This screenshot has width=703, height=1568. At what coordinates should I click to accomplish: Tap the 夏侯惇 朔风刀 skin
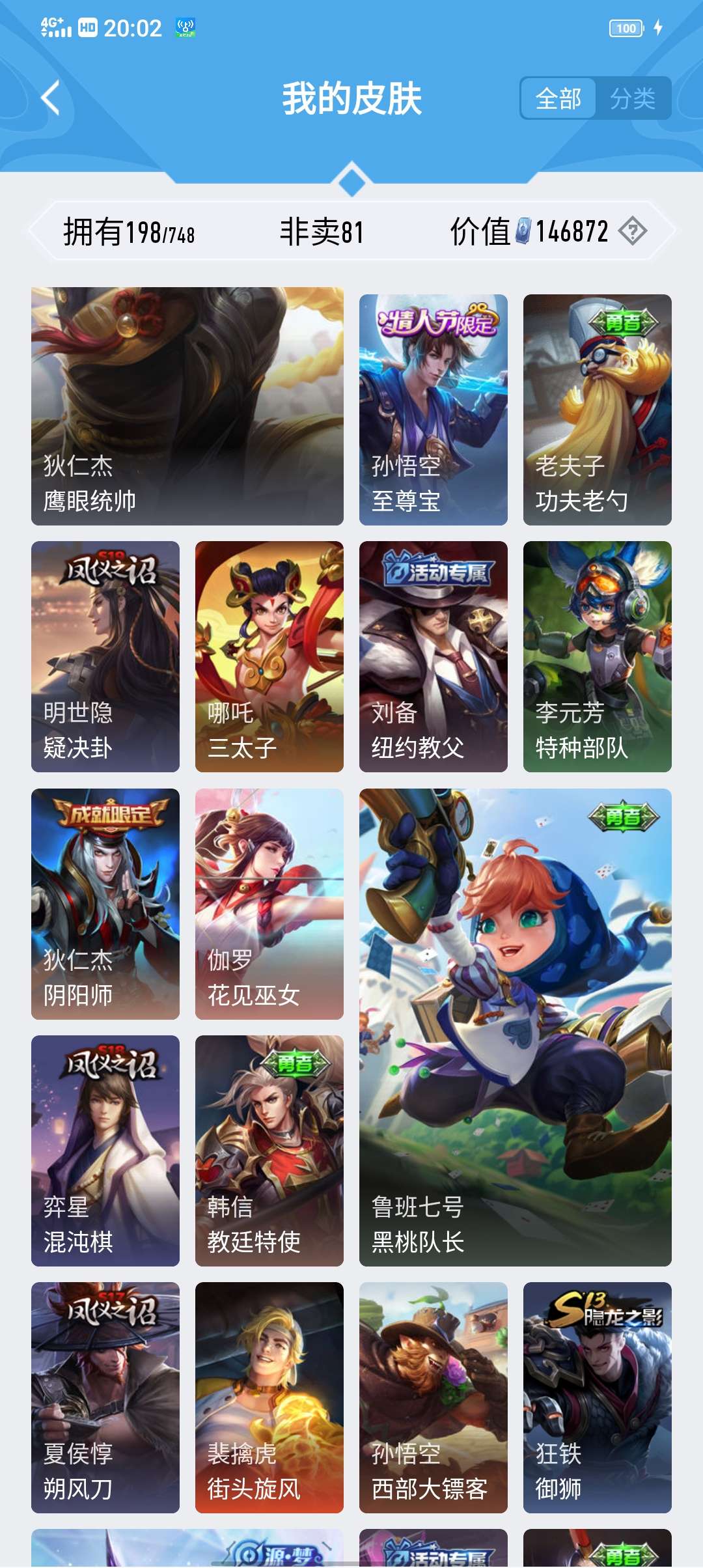[105, 1397]
